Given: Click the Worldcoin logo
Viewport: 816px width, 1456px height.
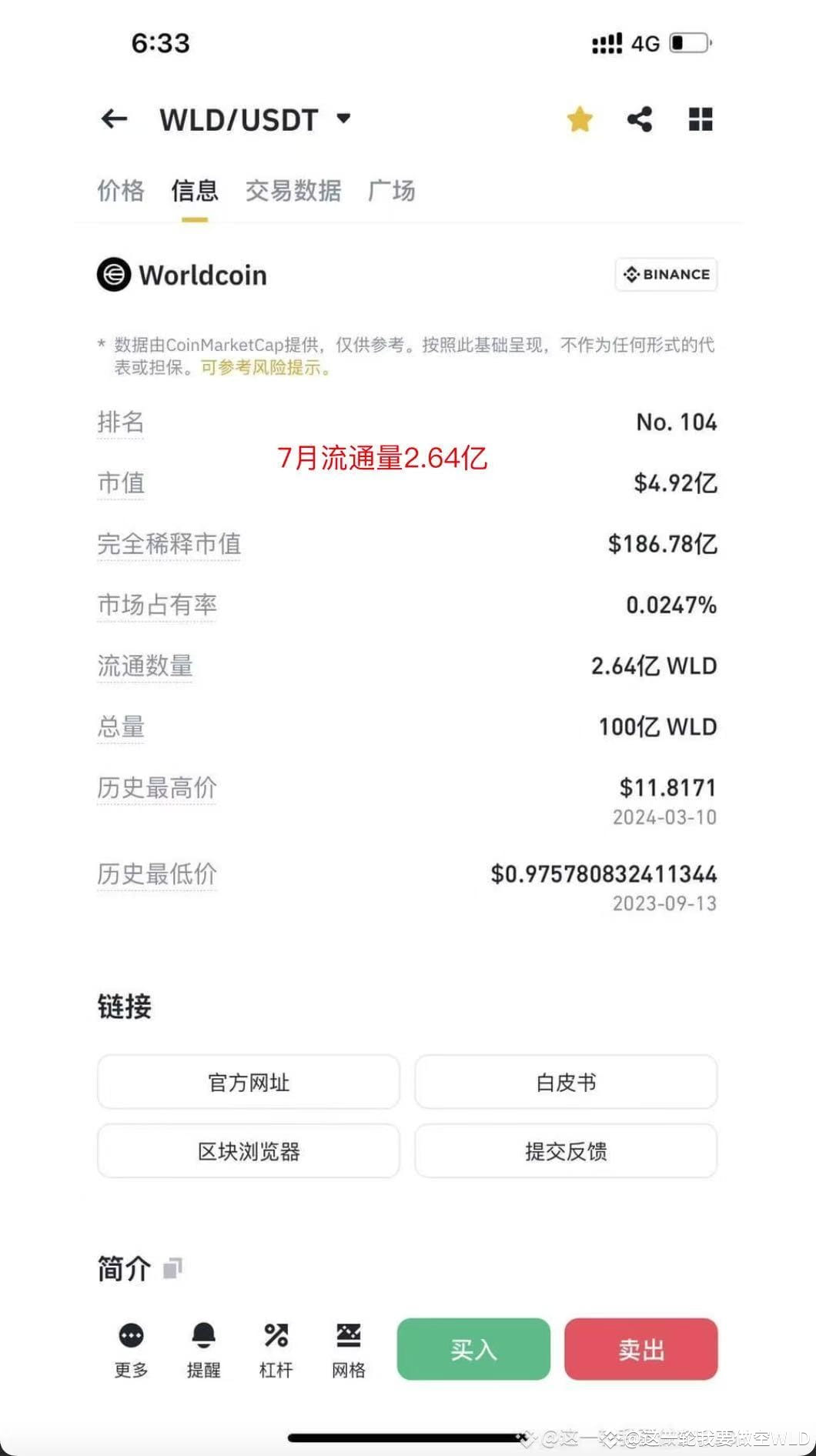Looking at the screenshot, I should click(112, 275).
